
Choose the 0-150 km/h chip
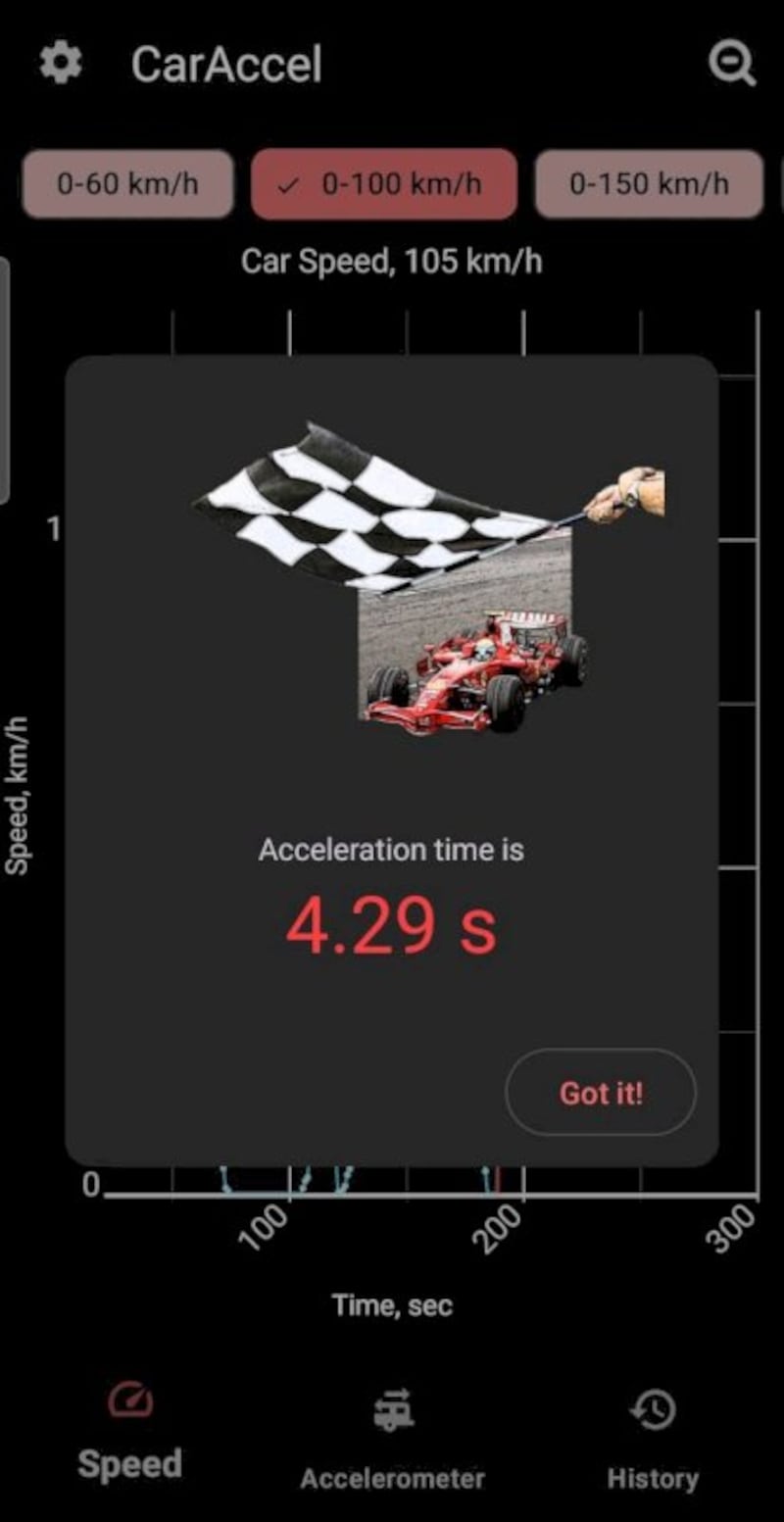click(648, 183)
